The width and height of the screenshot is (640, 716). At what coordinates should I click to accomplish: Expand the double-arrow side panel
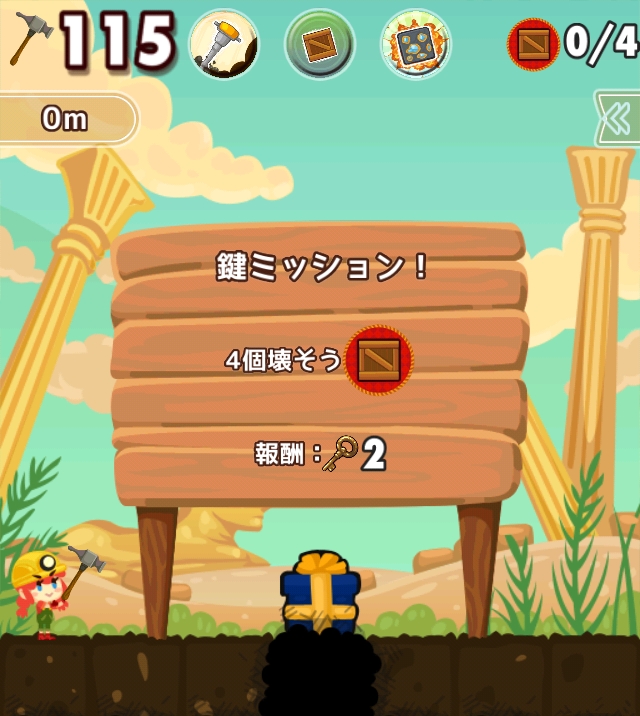point(616,120)
